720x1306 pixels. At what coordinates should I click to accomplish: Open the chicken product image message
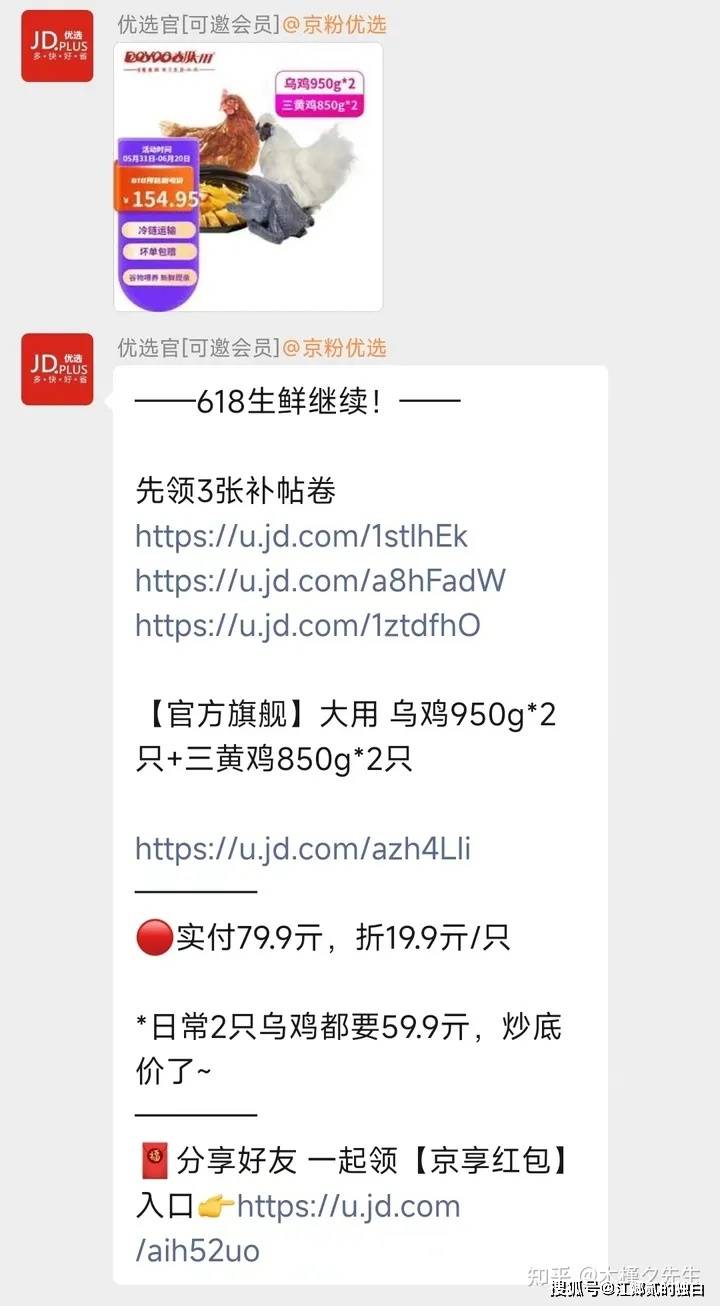point(248,177)
